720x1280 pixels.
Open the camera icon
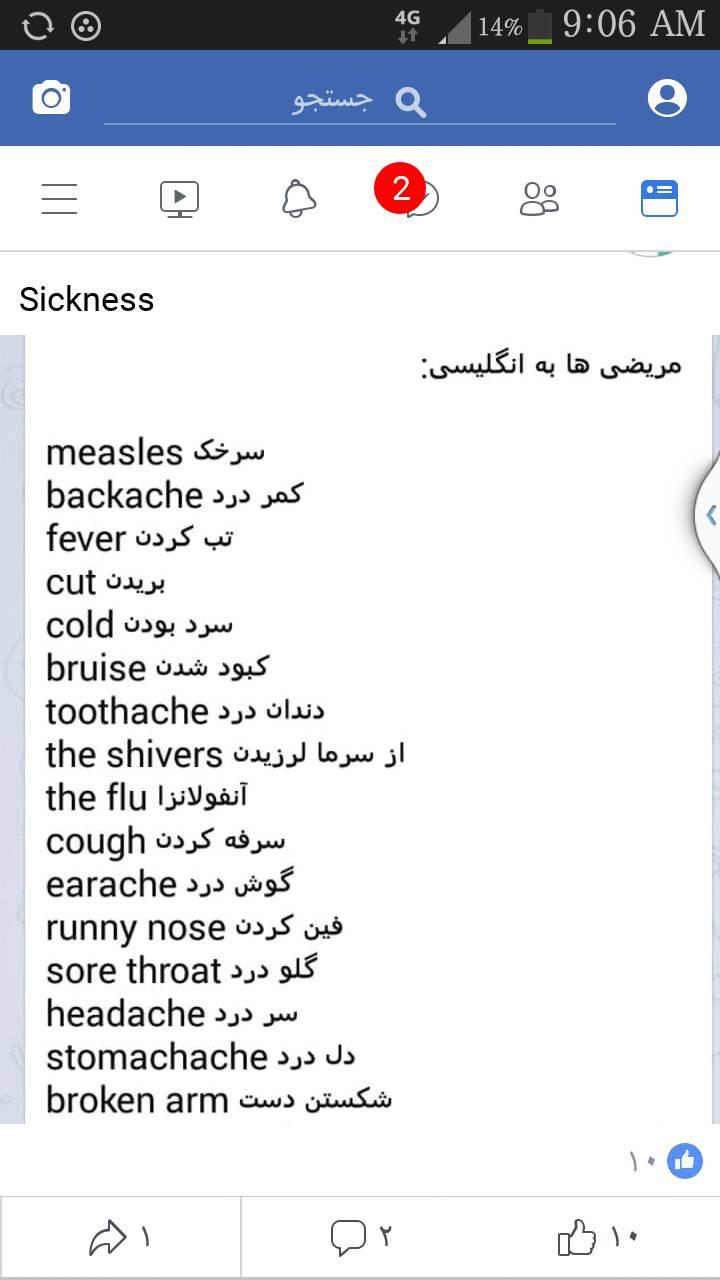coord(52,98)
